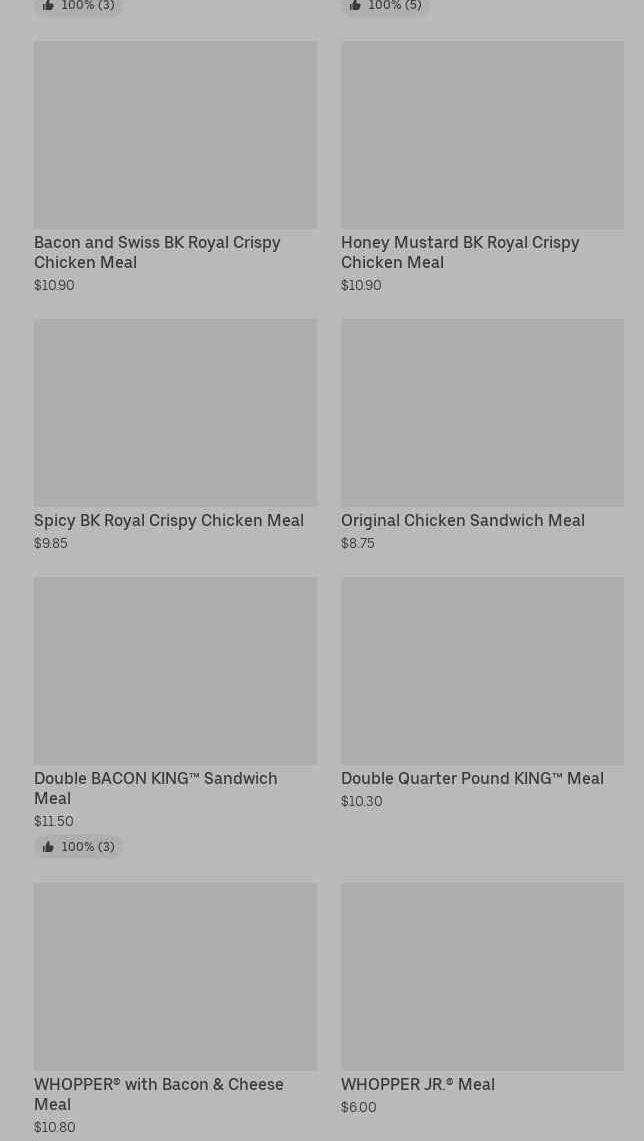Open Double BACON KING Sandwich Meal item
Screen dimensions: 644x1141
[175, 717]
